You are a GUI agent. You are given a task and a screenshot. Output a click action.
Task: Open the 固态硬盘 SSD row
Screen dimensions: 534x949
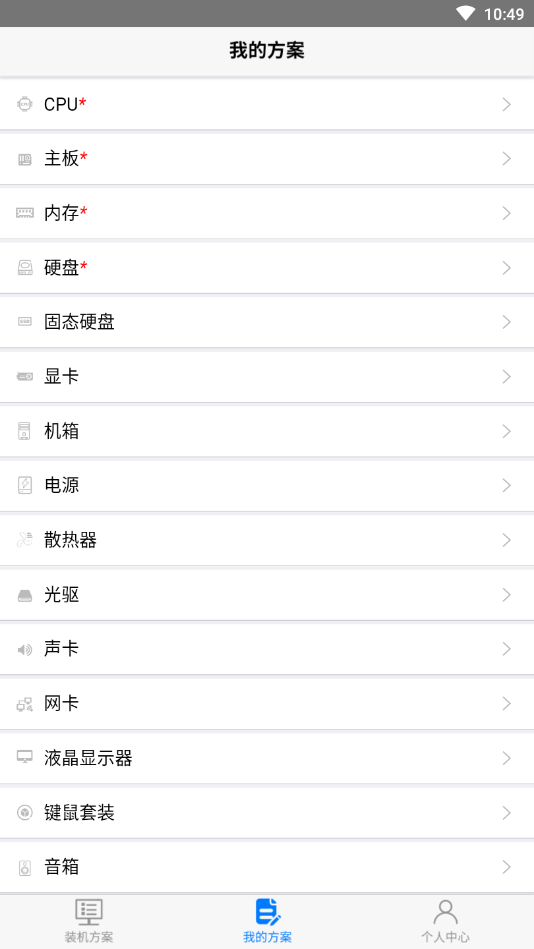pos(267,322)
